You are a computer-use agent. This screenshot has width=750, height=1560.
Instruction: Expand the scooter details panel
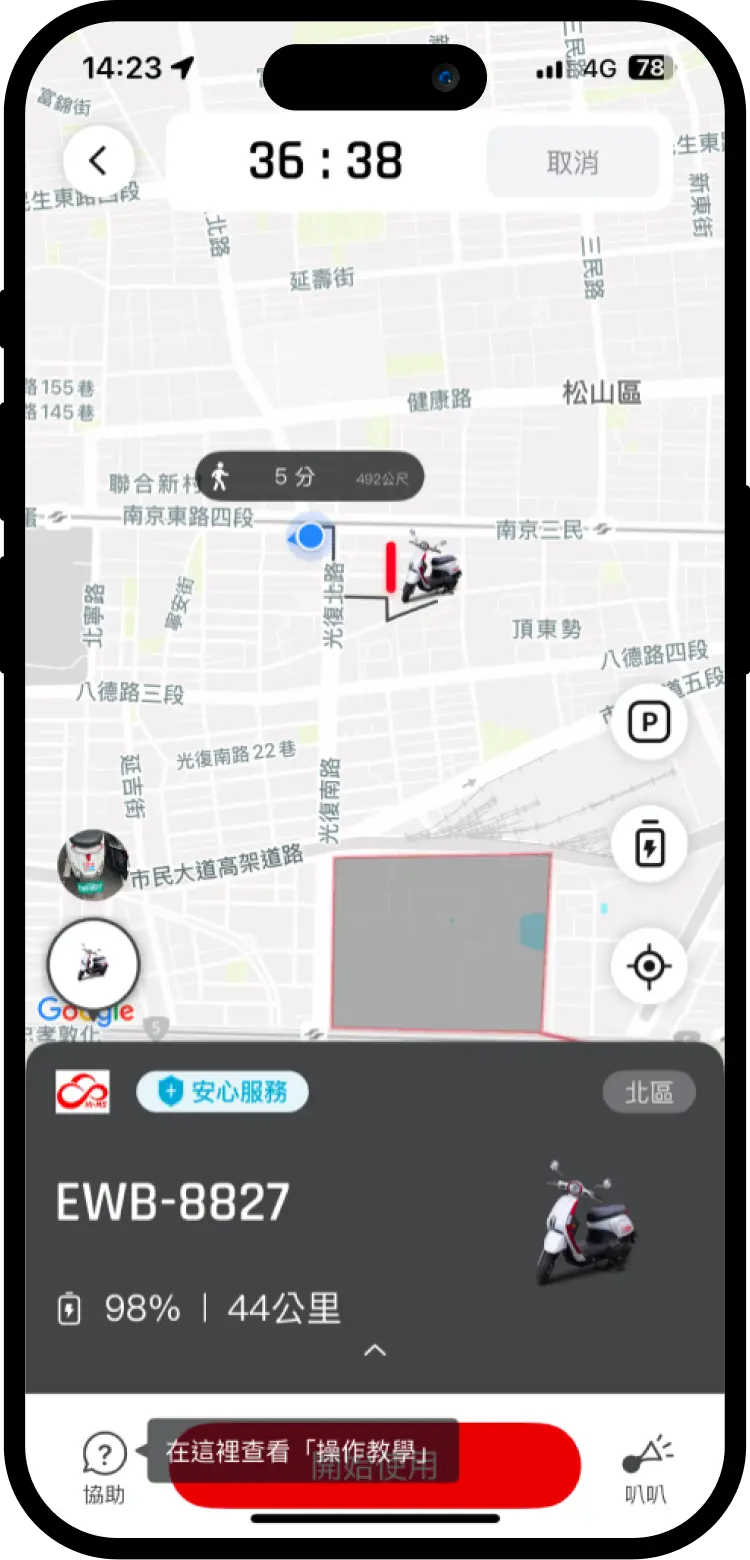click(375, 1351)
